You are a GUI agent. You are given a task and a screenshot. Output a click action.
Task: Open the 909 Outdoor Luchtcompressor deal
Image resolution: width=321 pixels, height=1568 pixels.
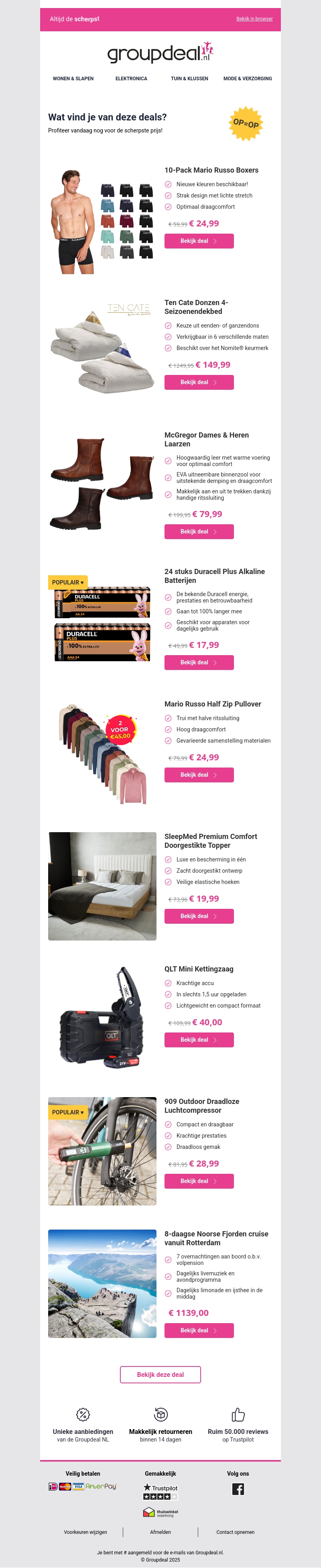199,1181
